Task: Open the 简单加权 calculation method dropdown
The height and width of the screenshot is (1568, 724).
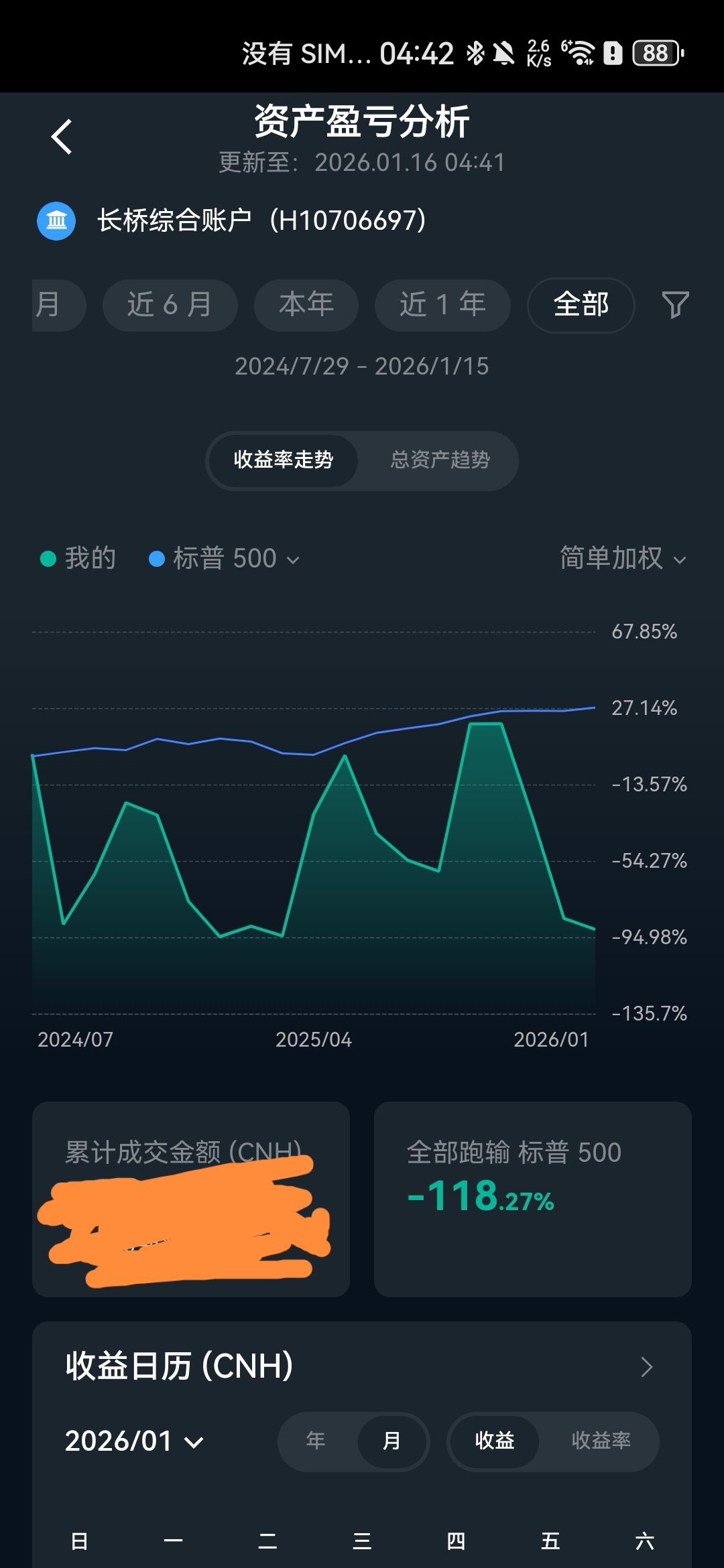Action: click(x=622, y=559)
